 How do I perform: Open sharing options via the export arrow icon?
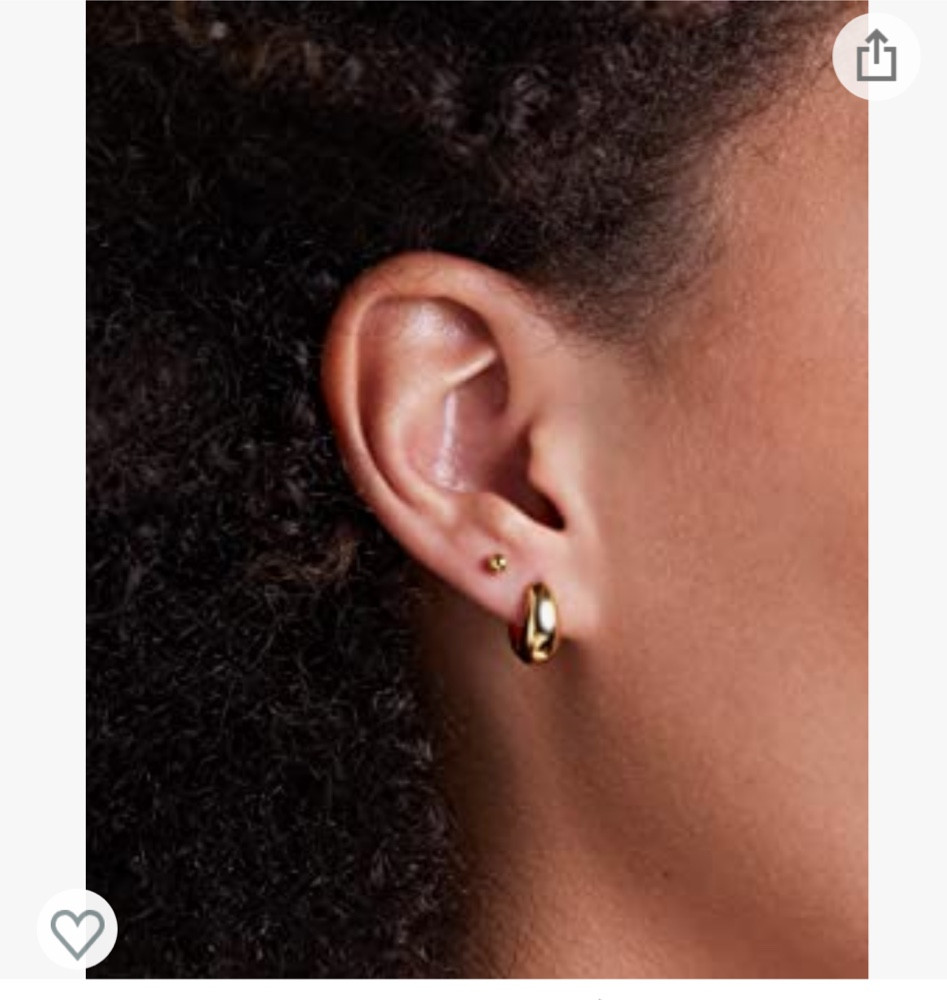(876, 57)
